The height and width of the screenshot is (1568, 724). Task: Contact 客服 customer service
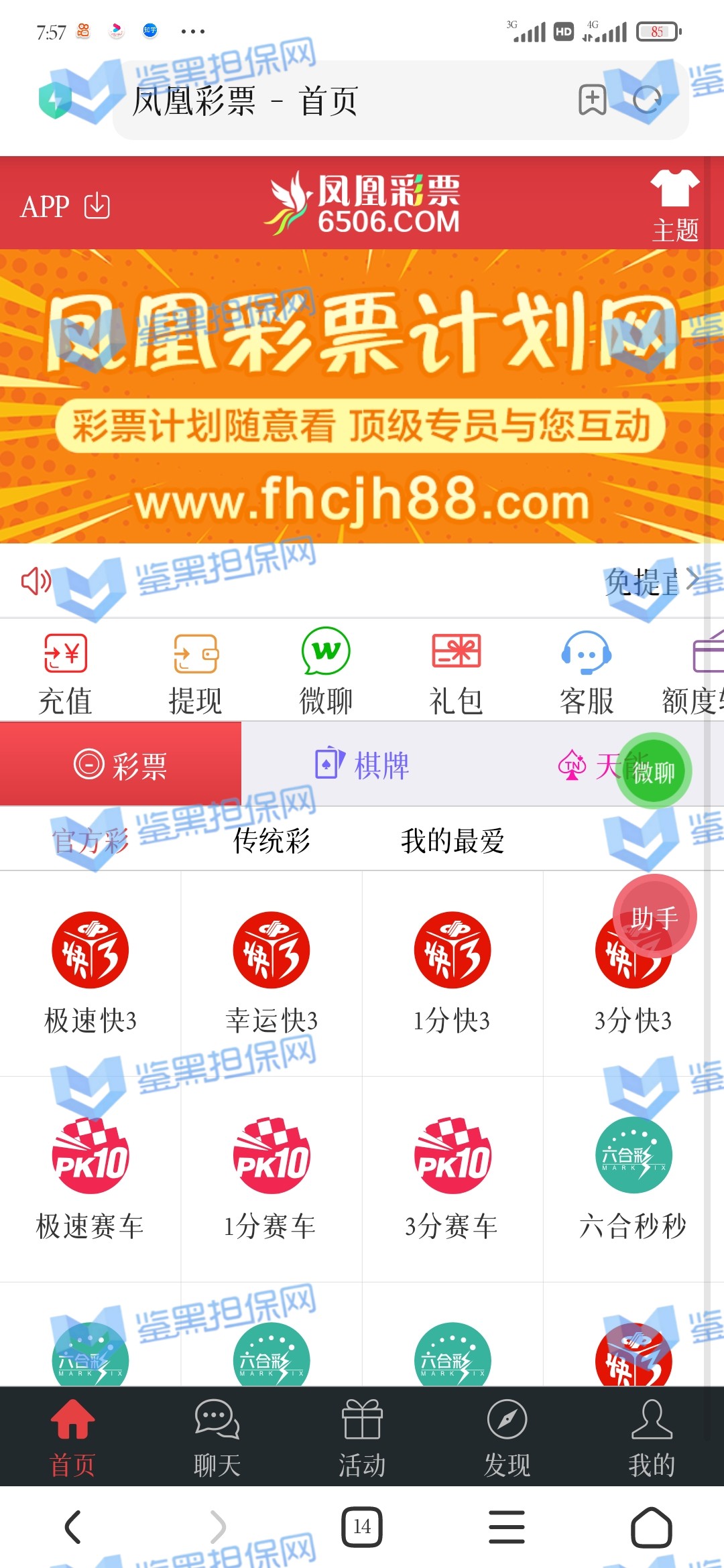tap(586, 672)
